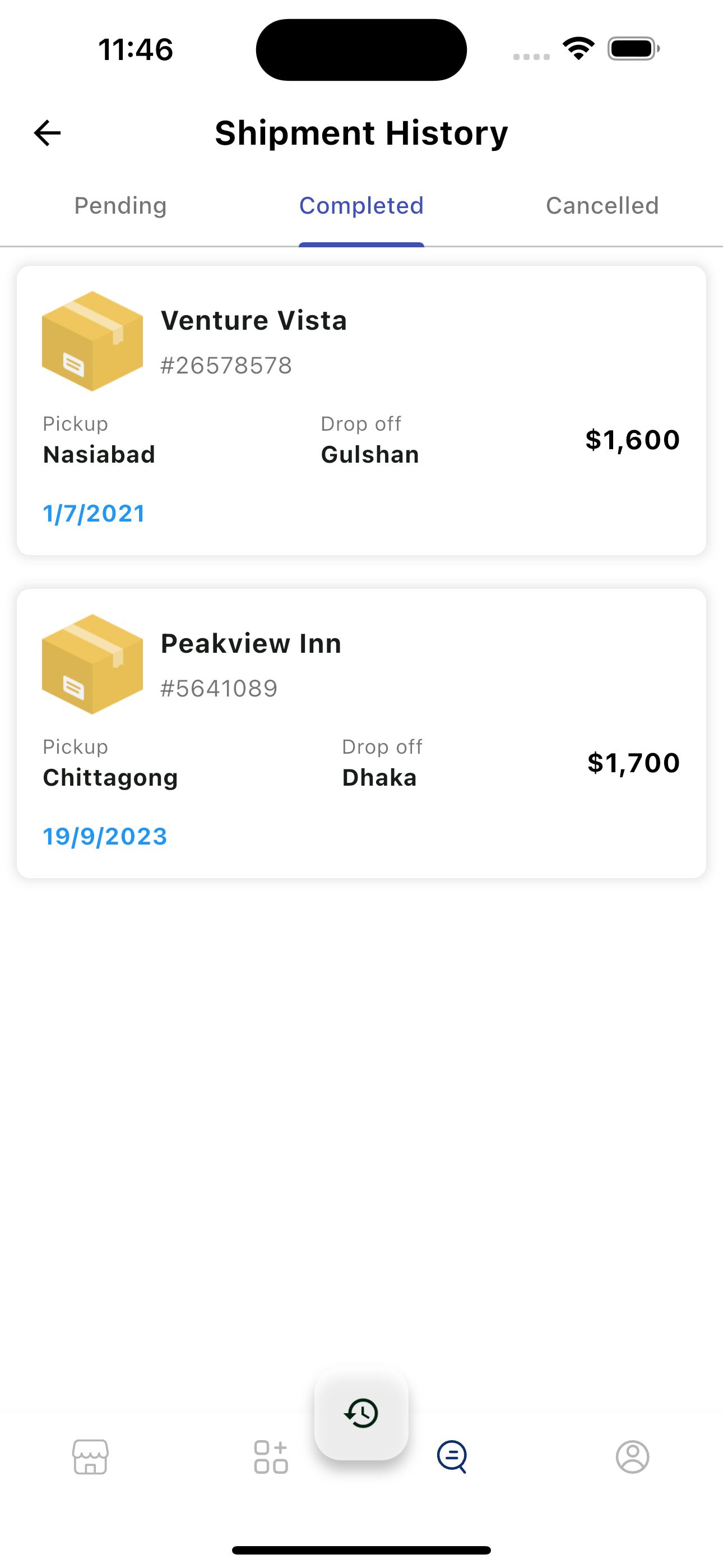The width and height of the screenshot is (723, 1568).
Task: Open the Venture Vista shipment card
Action: tap(361, 411)
